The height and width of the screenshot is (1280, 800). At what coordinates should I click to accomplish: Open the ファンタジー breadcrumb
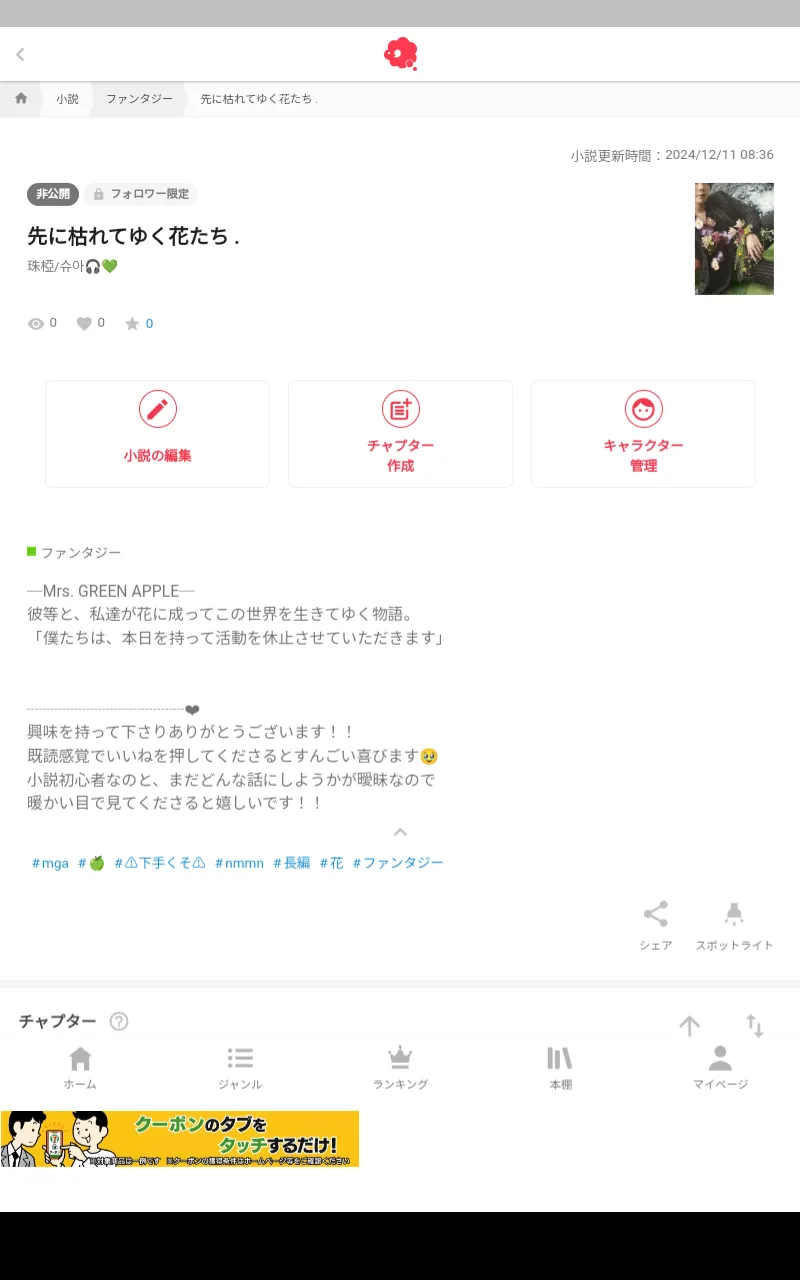139,99
